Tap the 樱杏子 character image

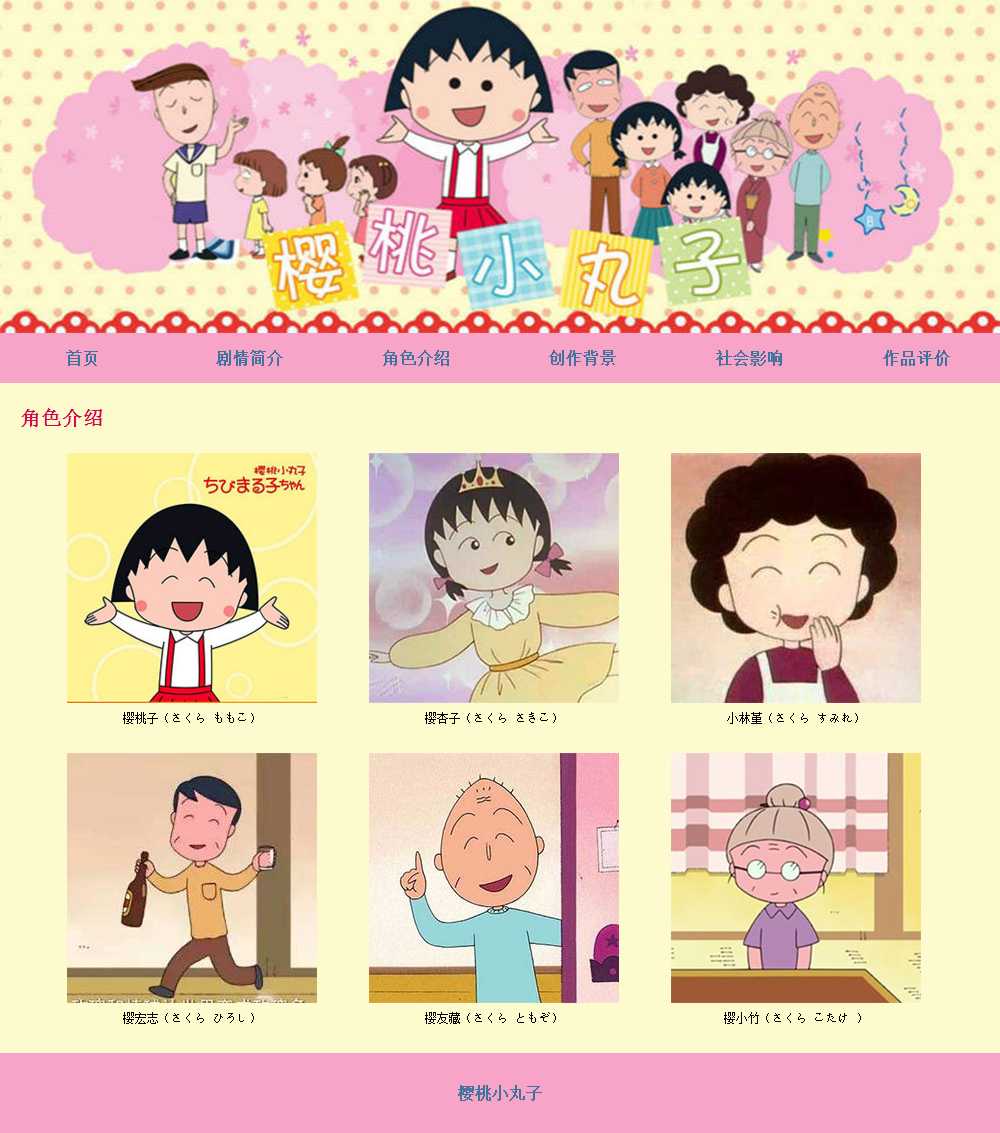coord(494,578)
